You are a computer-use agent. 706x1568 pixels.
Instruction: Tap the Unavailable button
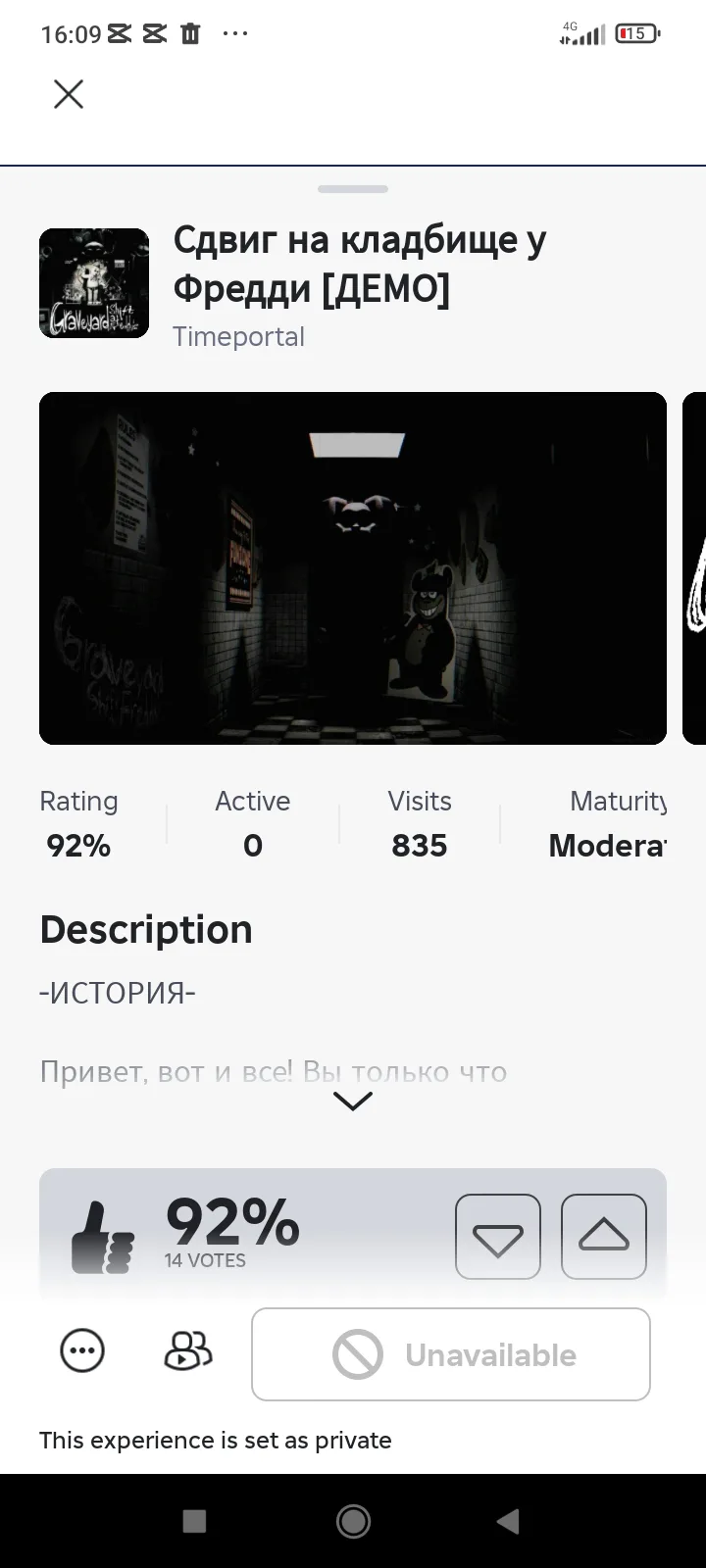[x=451, y=1354]
